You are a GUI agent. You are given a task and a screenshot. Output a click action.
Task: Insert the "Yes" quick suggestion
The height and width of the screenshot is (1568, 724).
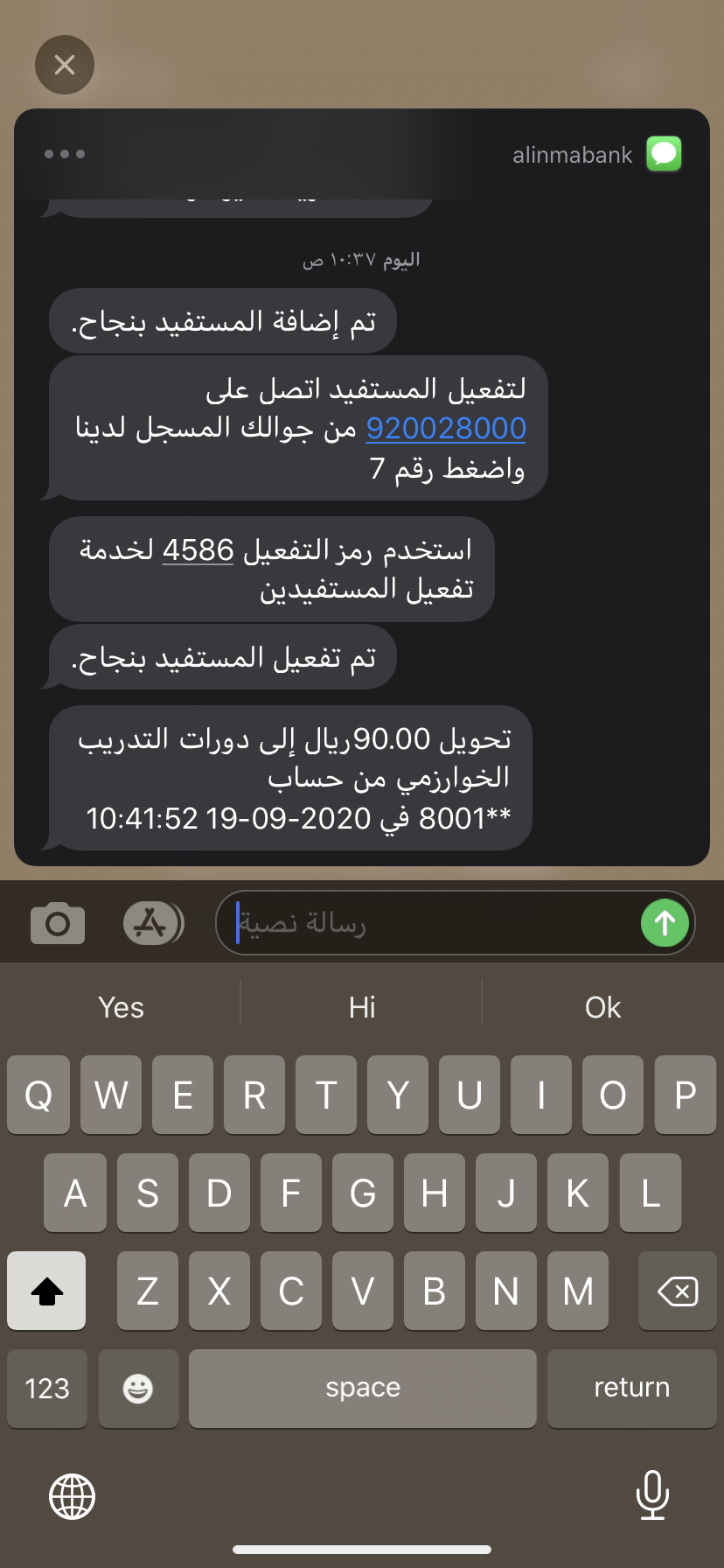coord(121,1007)
